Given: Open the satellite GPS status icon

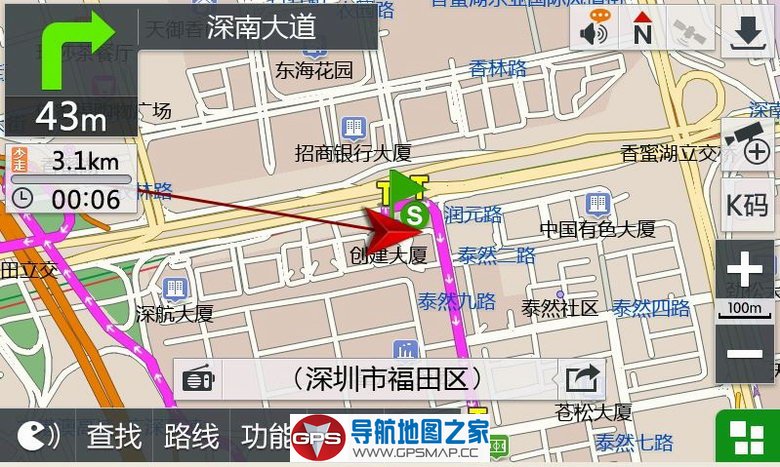Looking at the screenshot, I should pos(691,32).
